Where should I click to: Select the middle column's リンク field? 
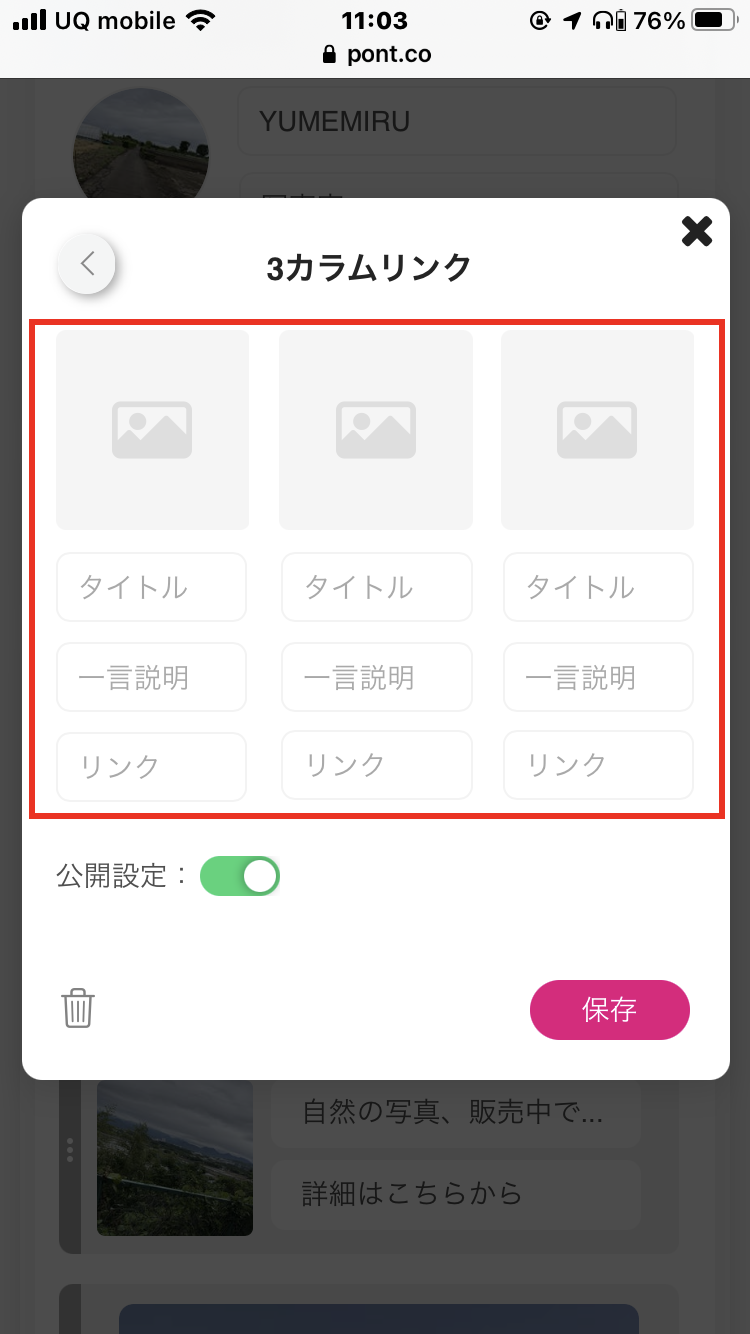[x=376, y=765]
